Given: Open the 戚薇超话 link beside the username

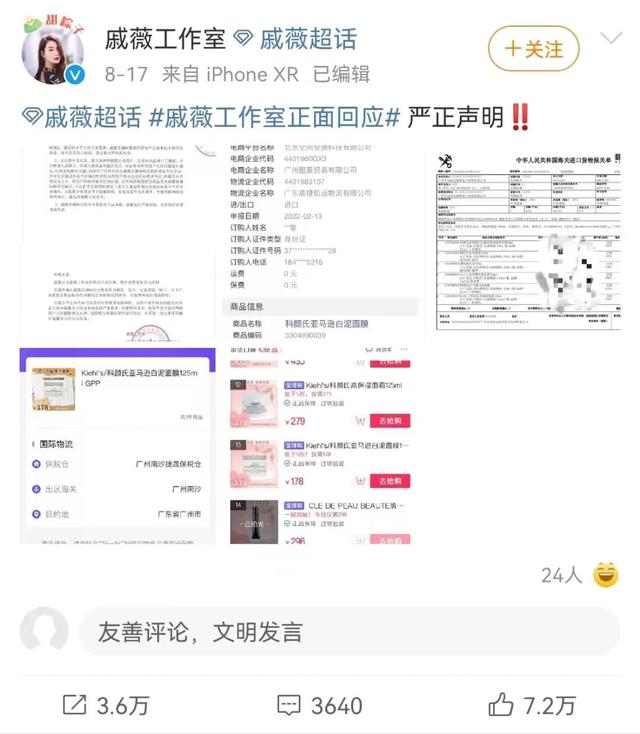Looking at the screenshot, I should (295, 39).
